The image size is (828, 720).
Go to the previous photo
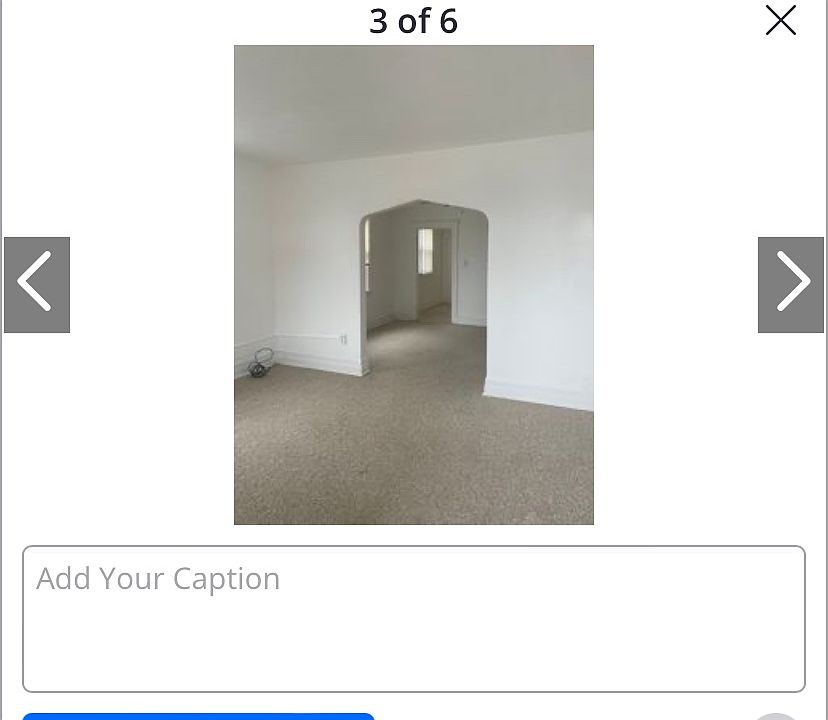point(37,284)
